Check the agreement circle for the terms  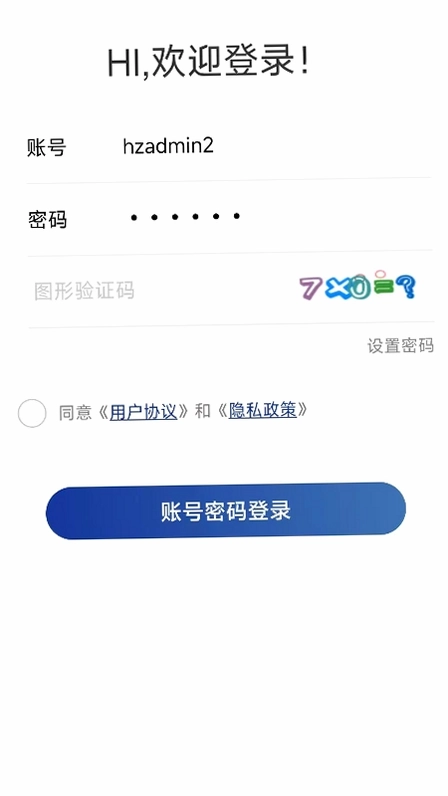tap(32, 413)
